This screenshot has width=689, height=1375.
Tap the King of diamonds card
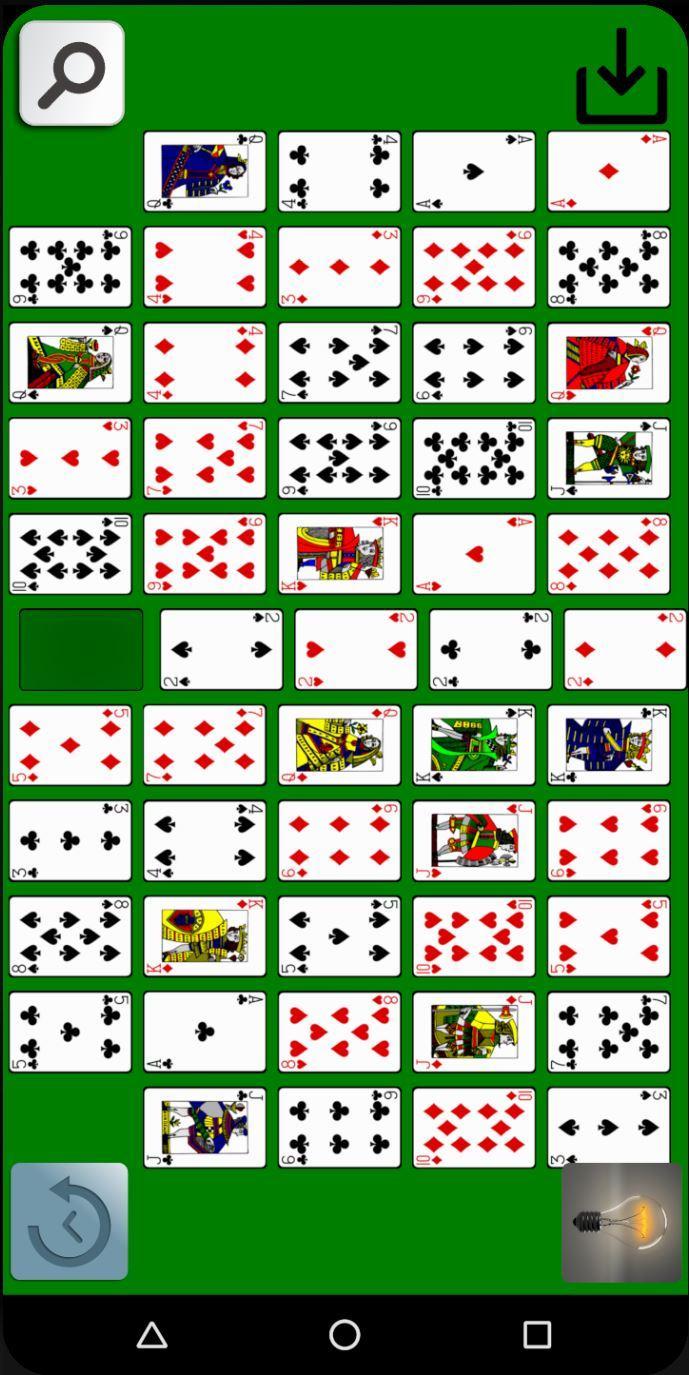(x=204, y=937)
